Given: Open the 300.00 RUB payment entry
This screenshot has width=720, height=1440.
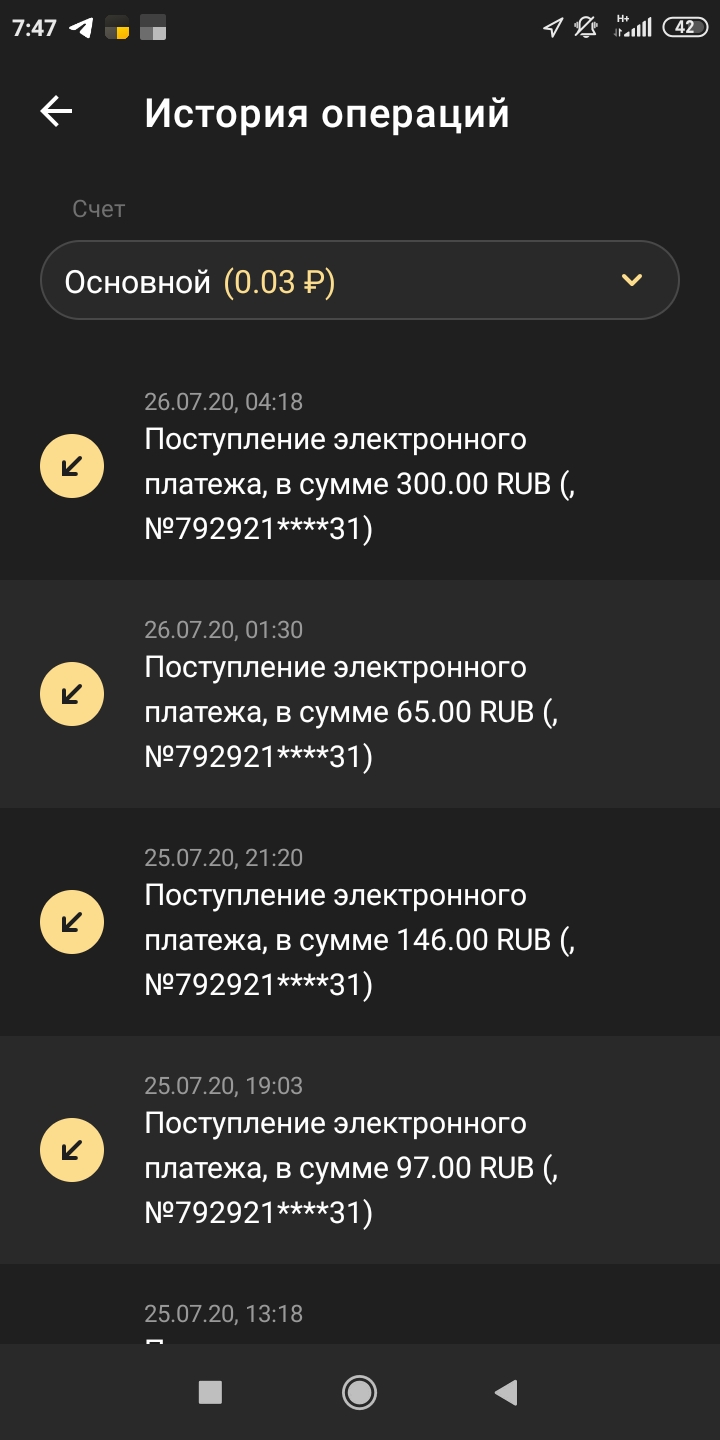Looking at the screenshot, I should tap(360, 466).
